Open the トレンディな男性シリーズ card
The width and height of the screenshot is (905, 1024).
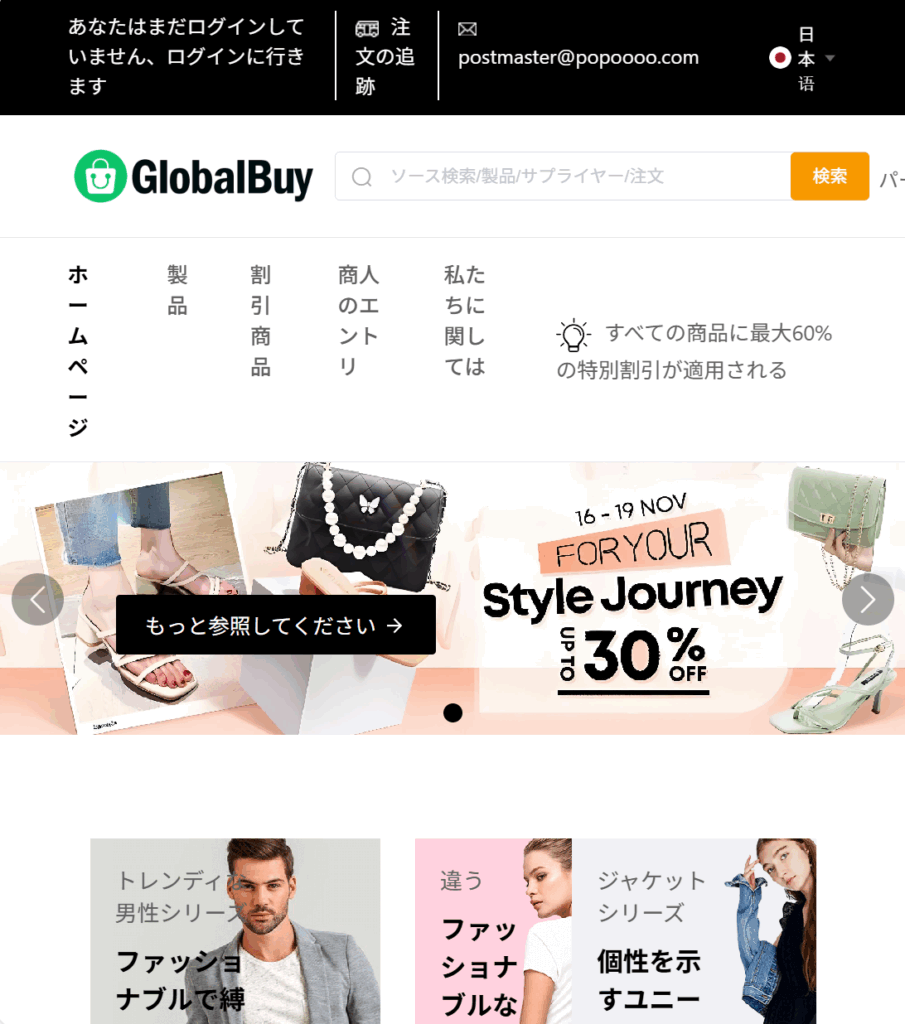coord(235,930)
